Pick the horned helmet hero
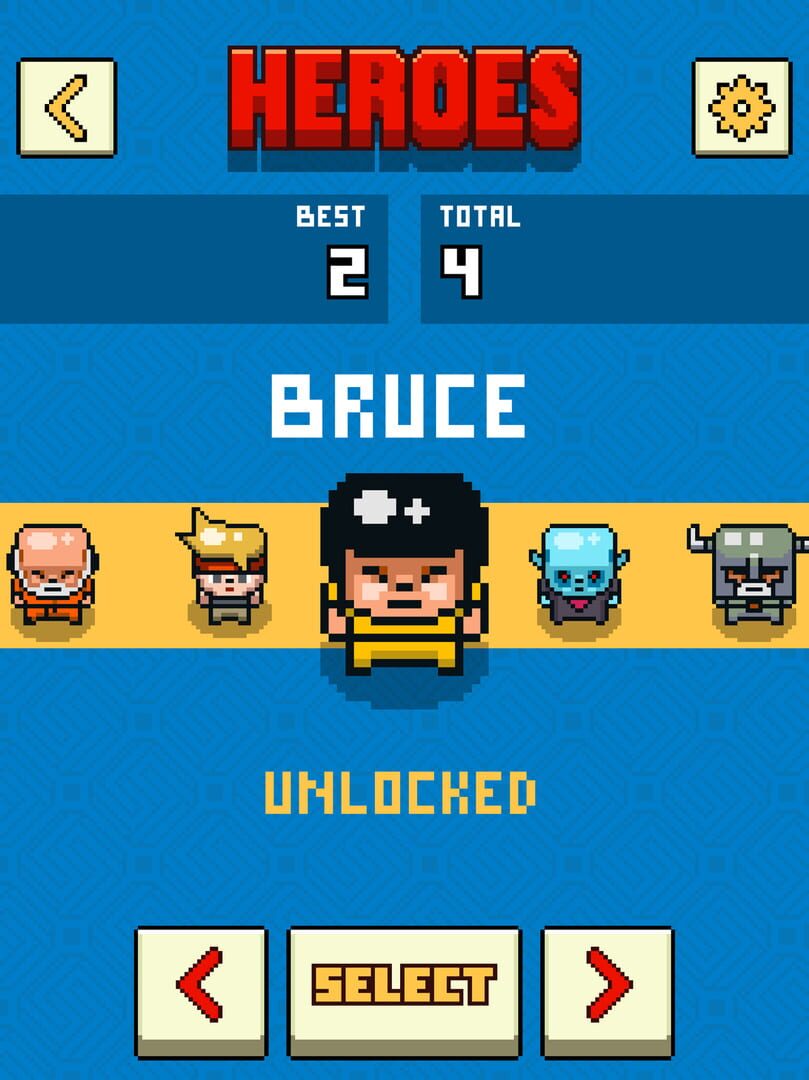The height and width of the screenshot is (1080, 809). (x=748, y=574)
